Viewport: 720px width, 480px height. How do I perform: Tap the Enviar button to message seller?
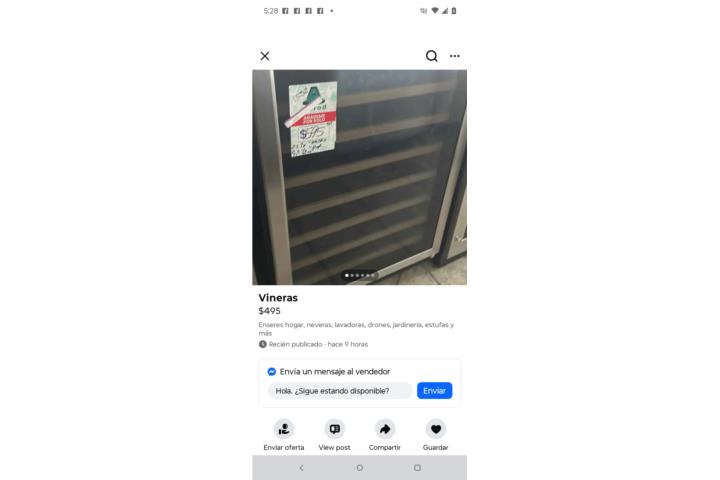434,390
